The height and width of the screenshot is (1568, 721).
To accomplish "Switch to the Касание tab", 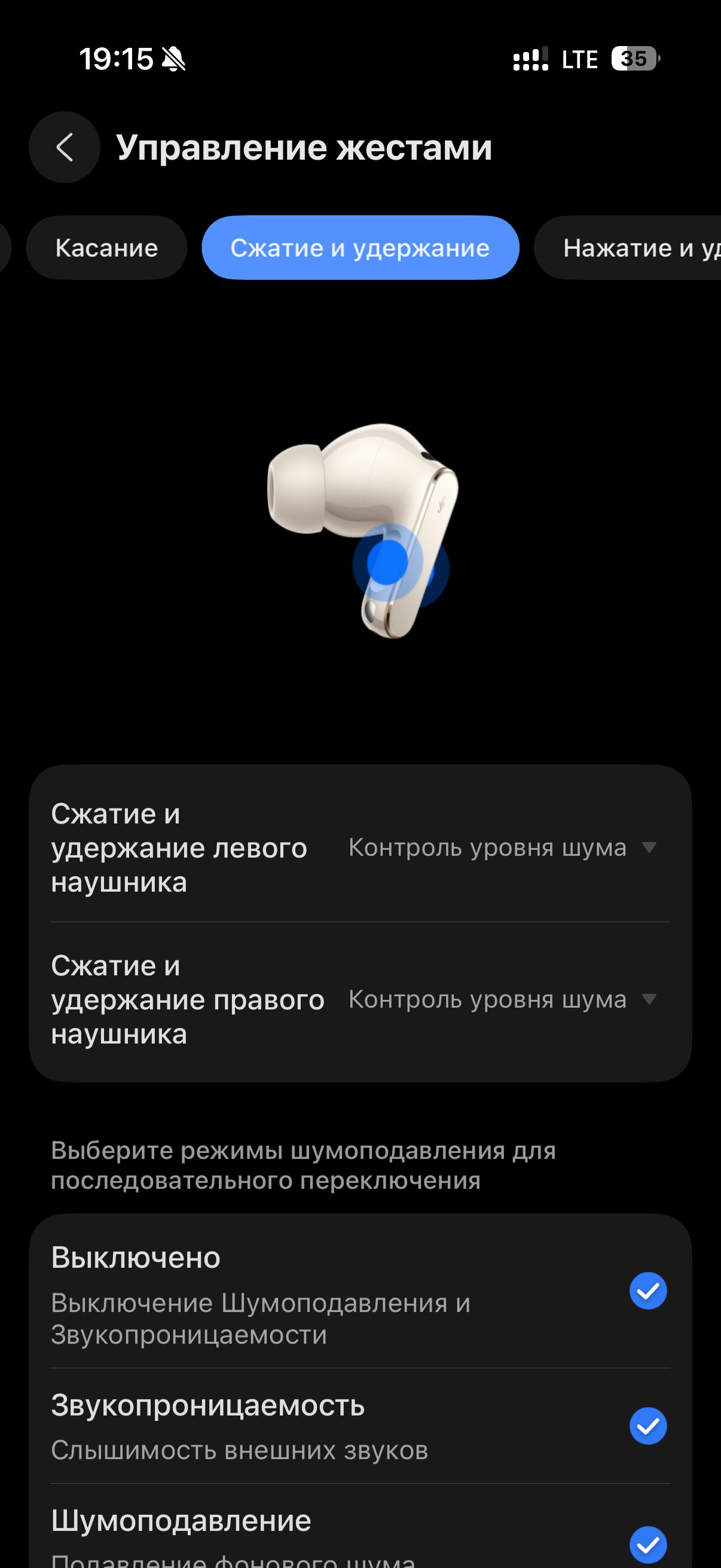I will (106, 248).
